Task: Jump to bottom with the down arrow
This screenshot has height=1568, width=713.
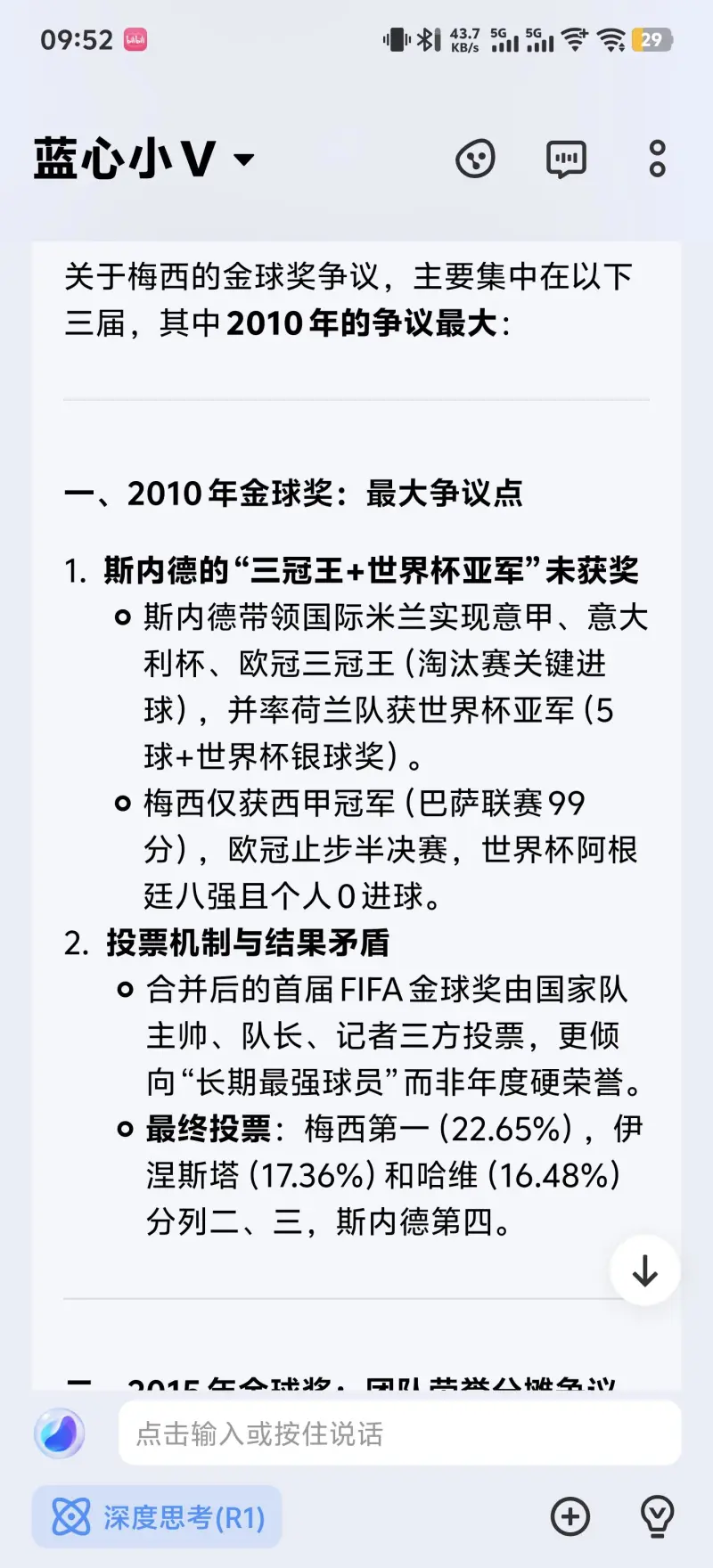Action: 644,1270
